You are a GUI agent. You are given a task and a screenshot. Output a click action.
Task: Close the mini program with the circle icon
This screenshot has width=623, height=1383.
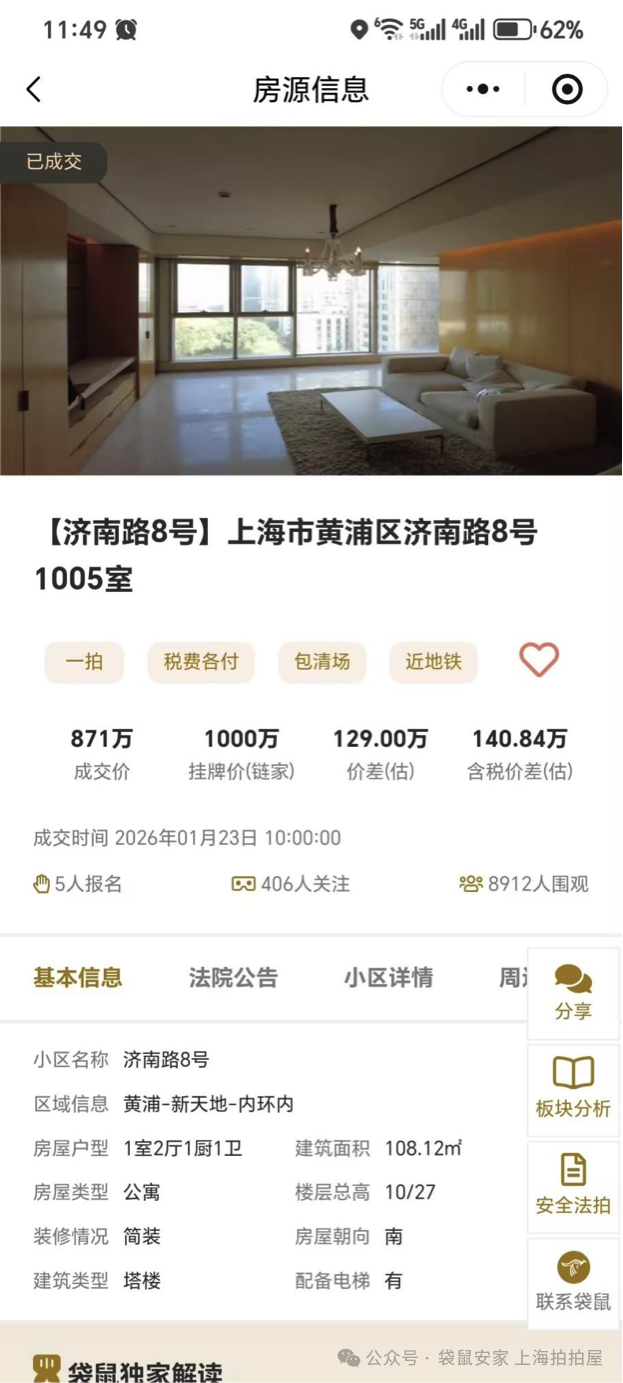click(567, 89)
